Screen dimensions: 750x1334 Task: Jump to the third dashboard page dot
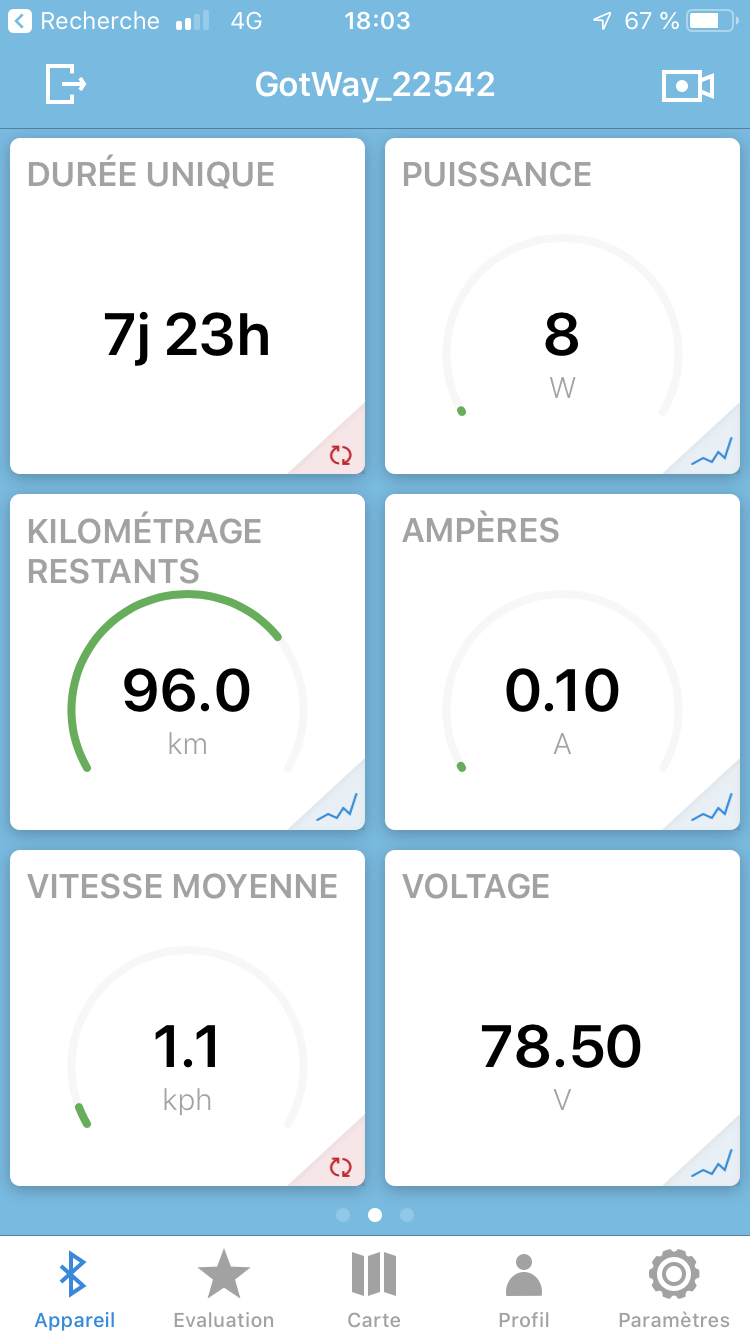pyautogui.click(x=407, y=1215)
